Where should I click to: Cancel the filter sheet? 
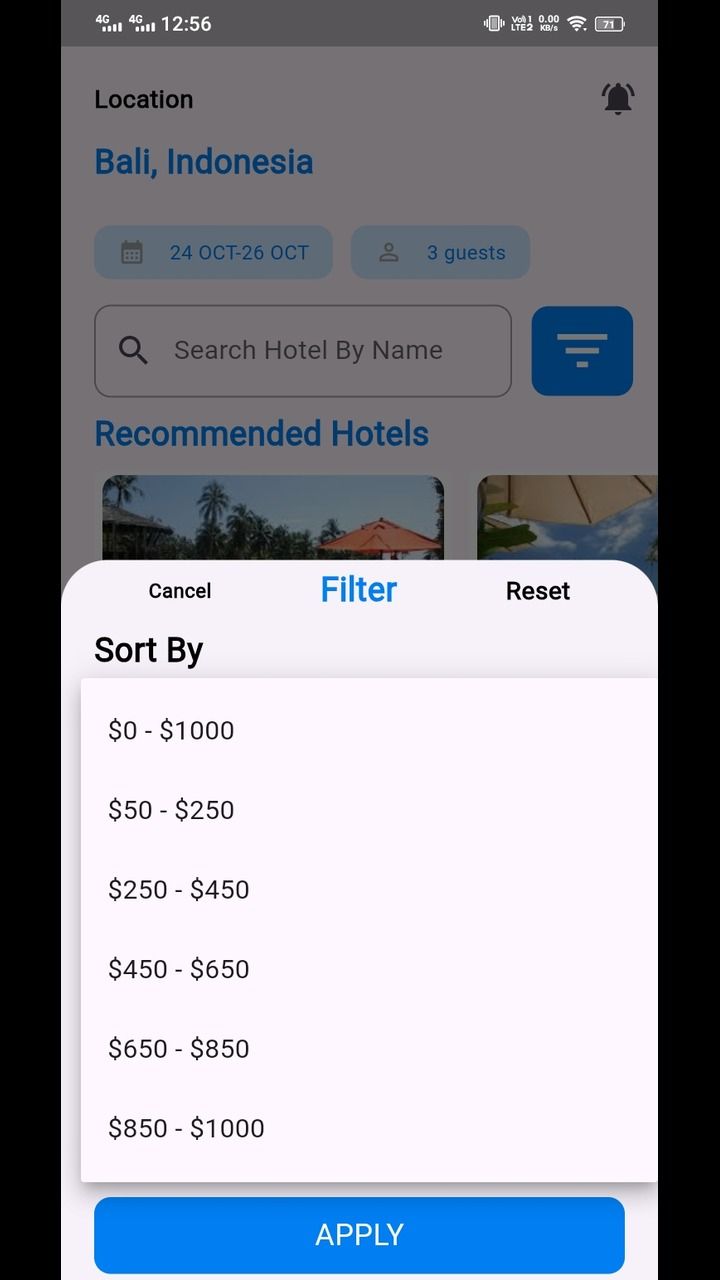180,591
